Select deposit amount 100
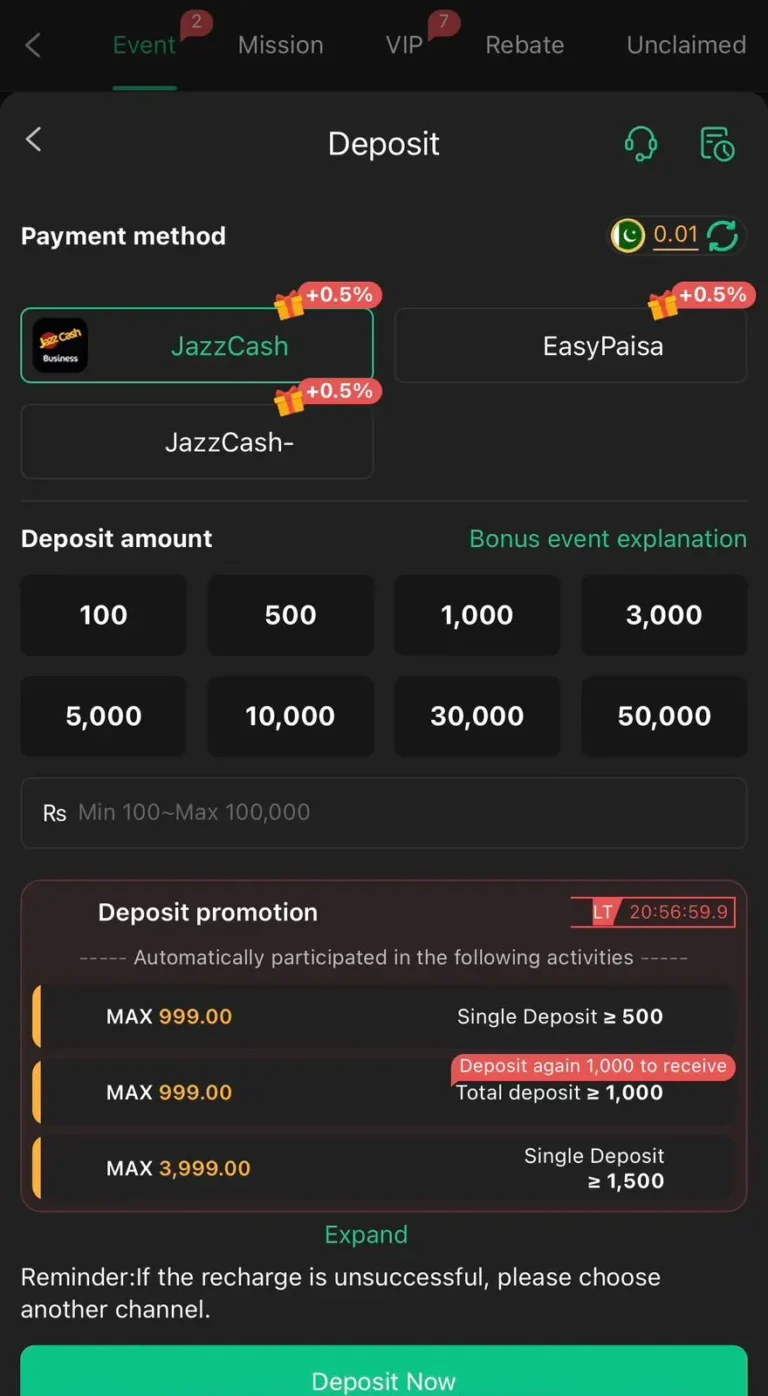The height and width of the screenshot is (1396, 768). coord(103,615)
